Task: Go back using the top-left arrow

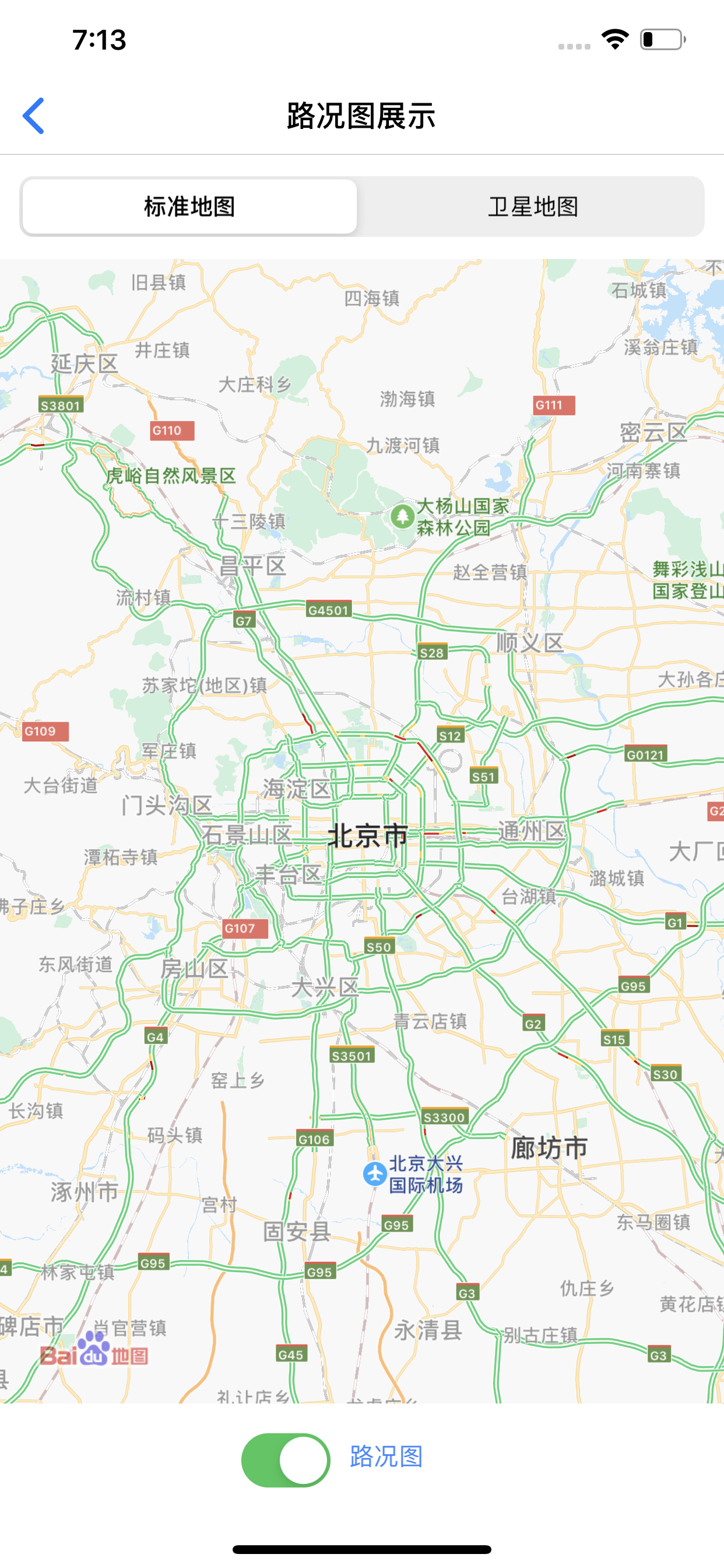Action: 34,116
